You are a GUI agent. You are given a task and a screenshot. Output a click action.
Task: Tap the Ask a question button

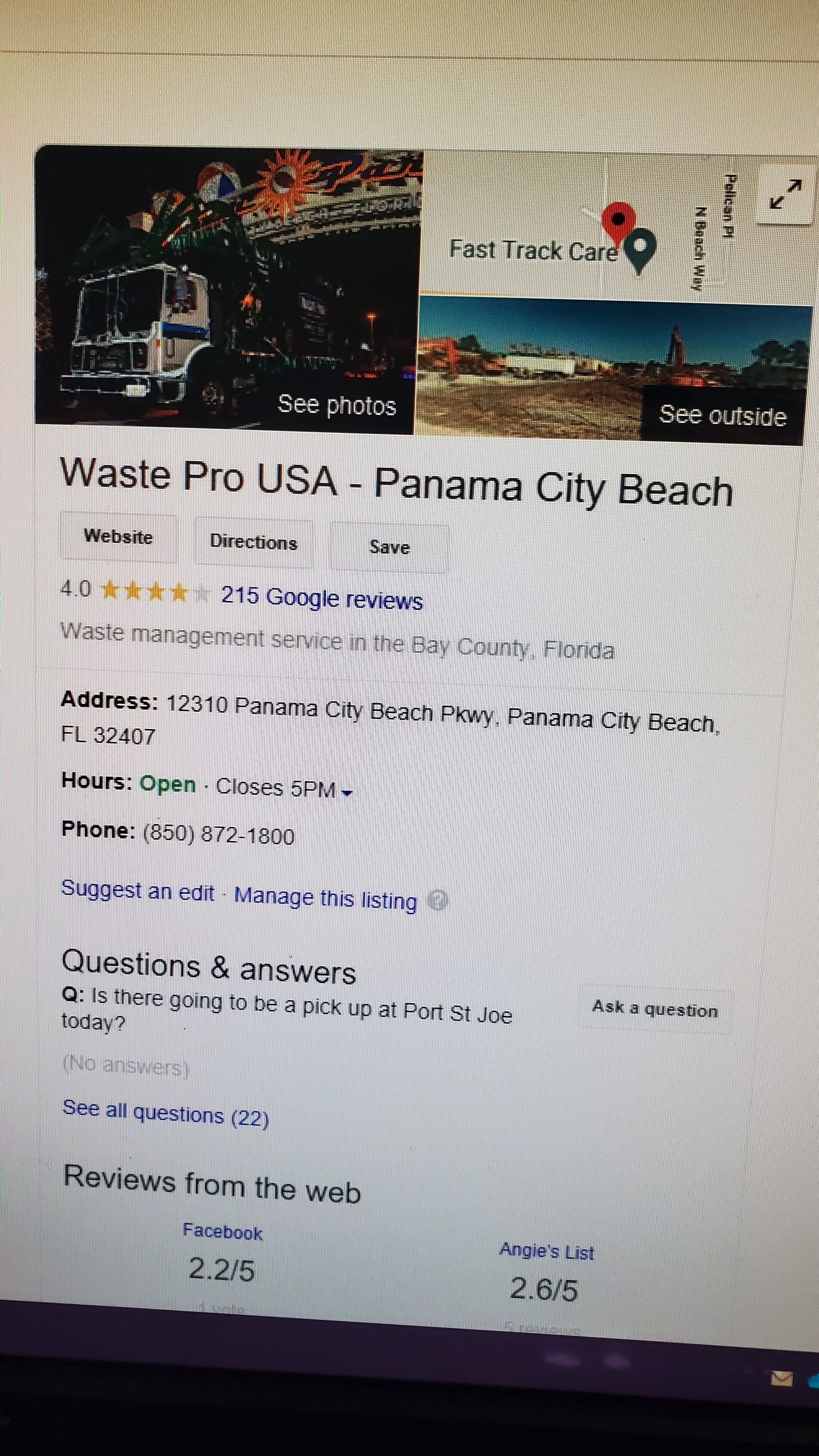655,1009
